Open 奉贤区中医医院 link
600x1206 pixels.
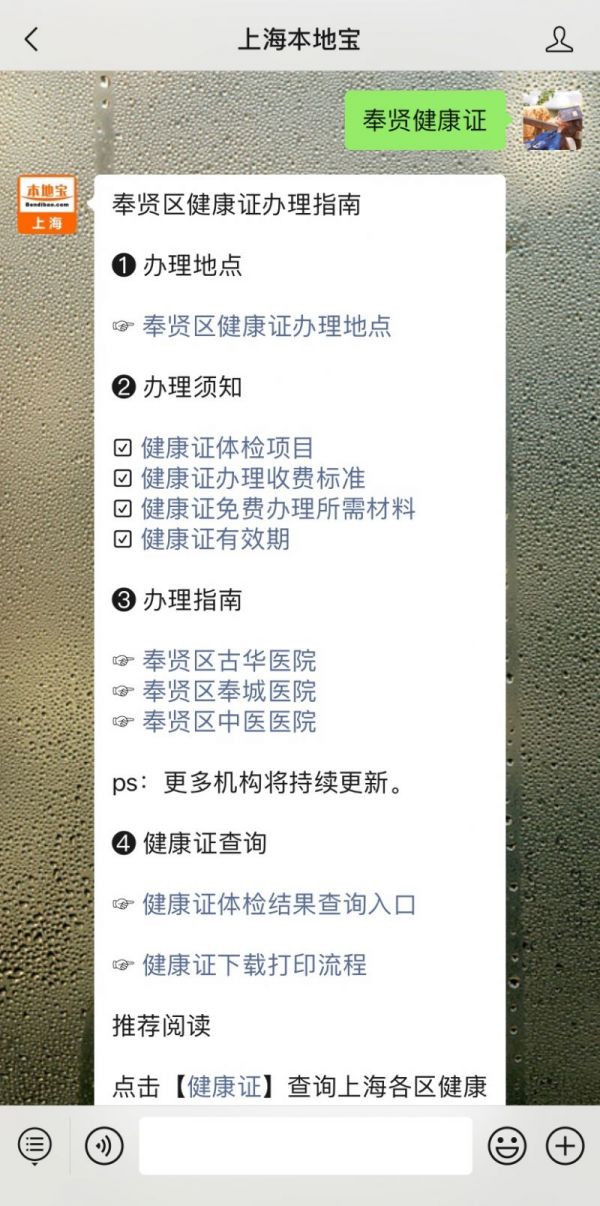click(x=229, y=722)
